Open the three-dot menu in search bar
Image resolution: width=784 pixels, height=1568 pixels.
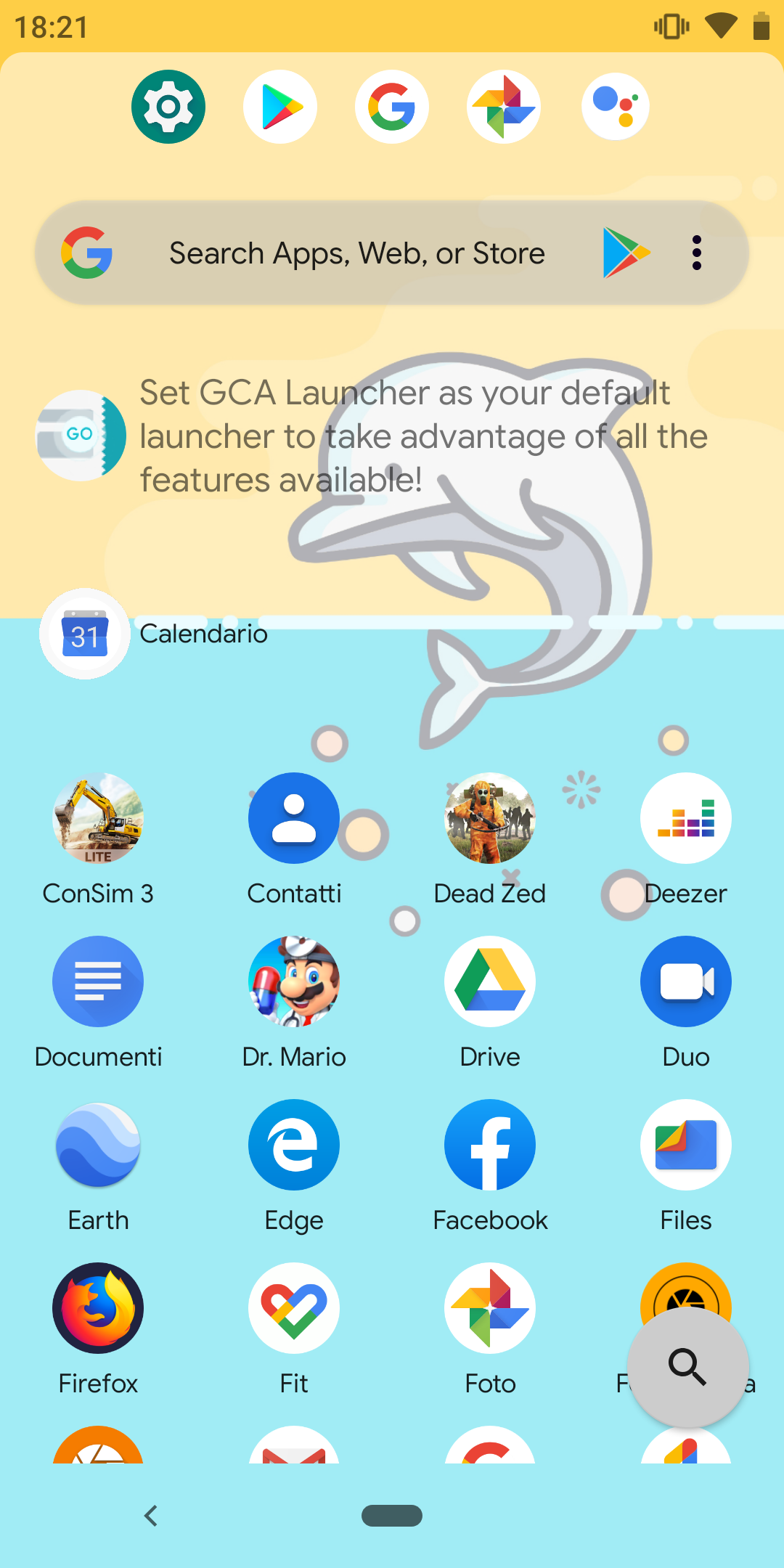pos(696,253)
